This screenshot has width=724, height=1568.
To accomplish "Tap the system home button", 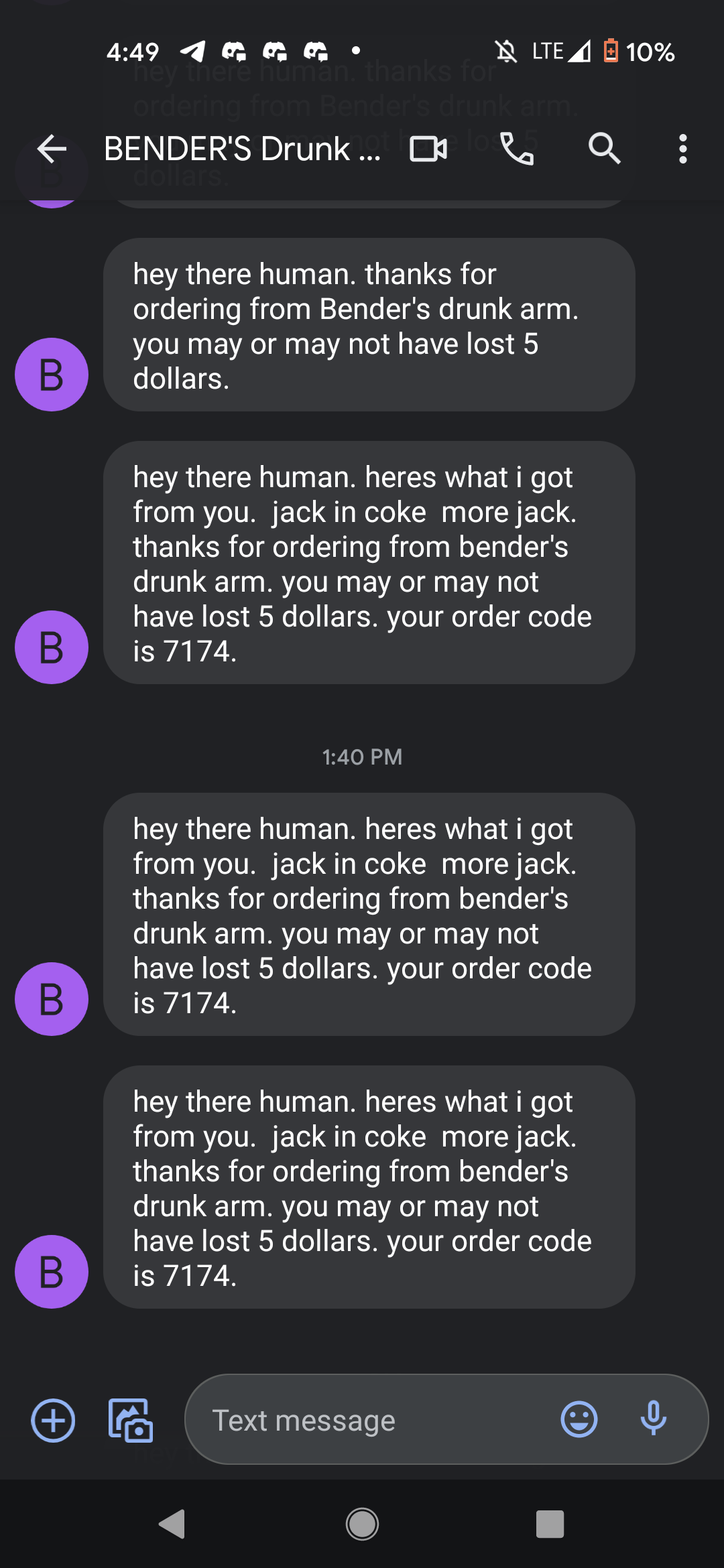I will pyautogui.click(x=362, y=1524).
